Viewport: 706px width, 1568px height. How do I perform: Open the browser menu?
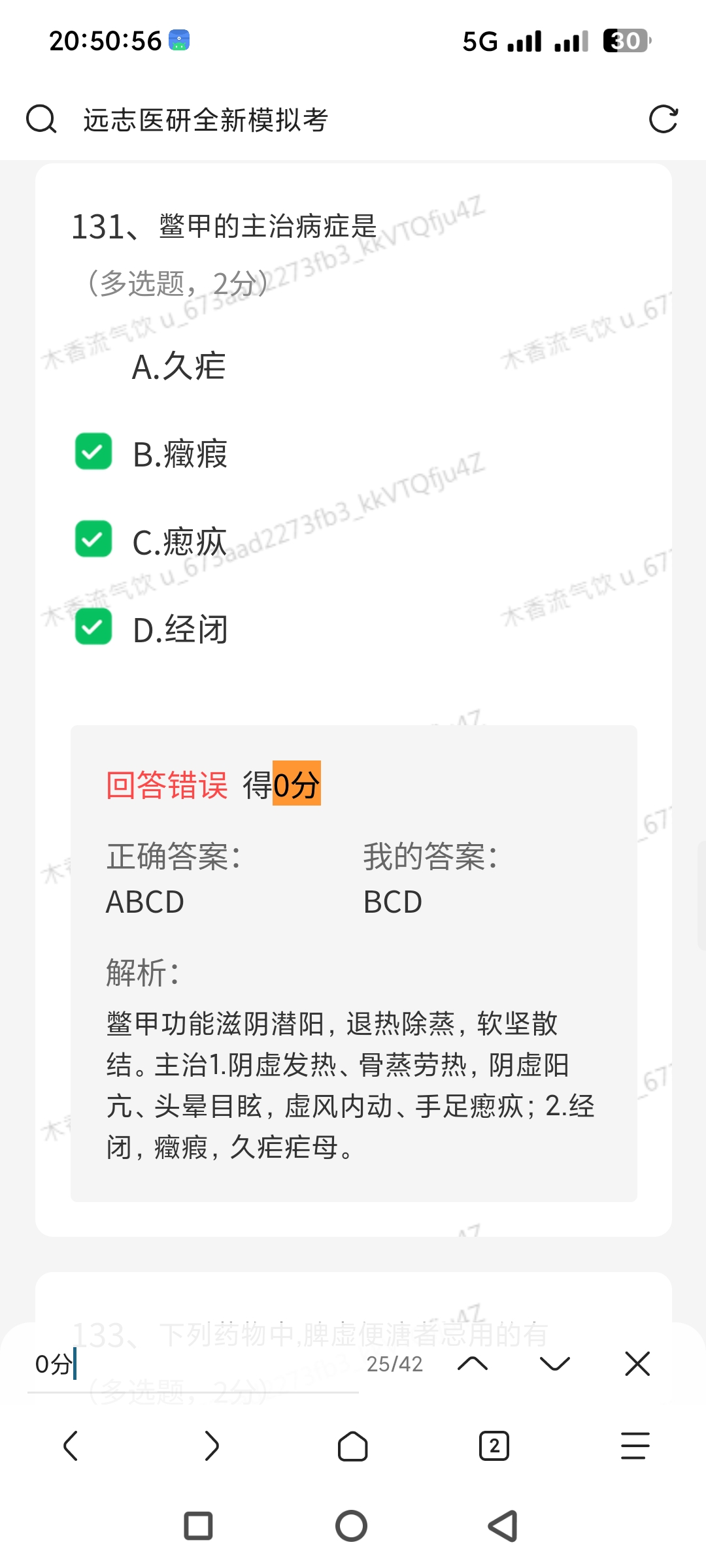635,1445
